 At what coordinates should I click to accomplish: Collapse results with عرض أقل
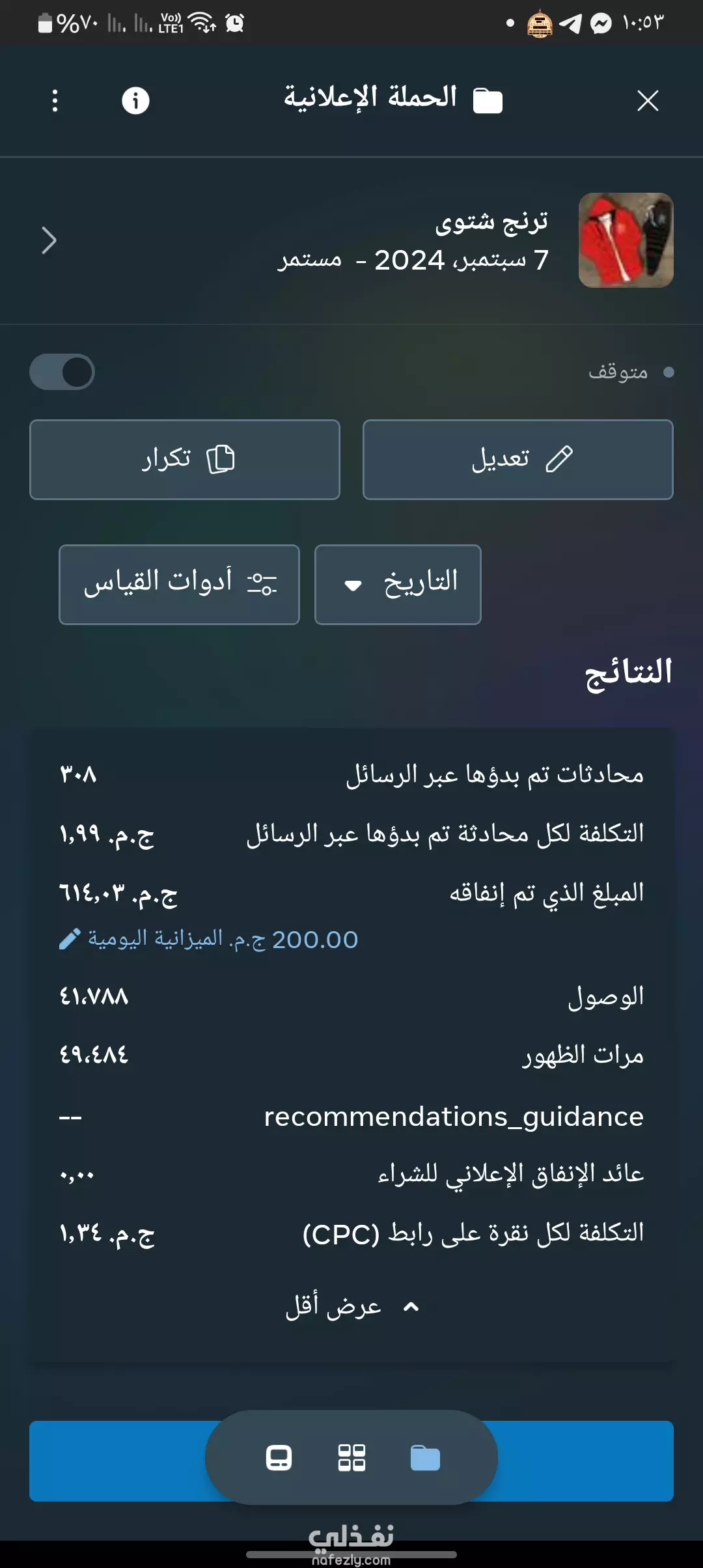[x=351, y=1306]
